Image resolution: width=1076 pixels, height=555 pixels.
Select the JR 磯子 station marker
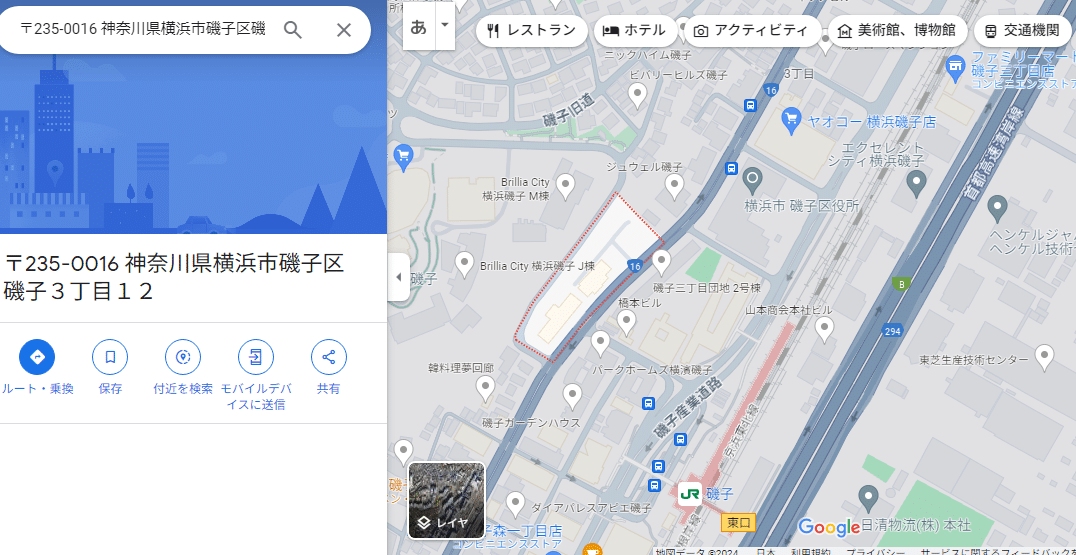tap(689, 493)
